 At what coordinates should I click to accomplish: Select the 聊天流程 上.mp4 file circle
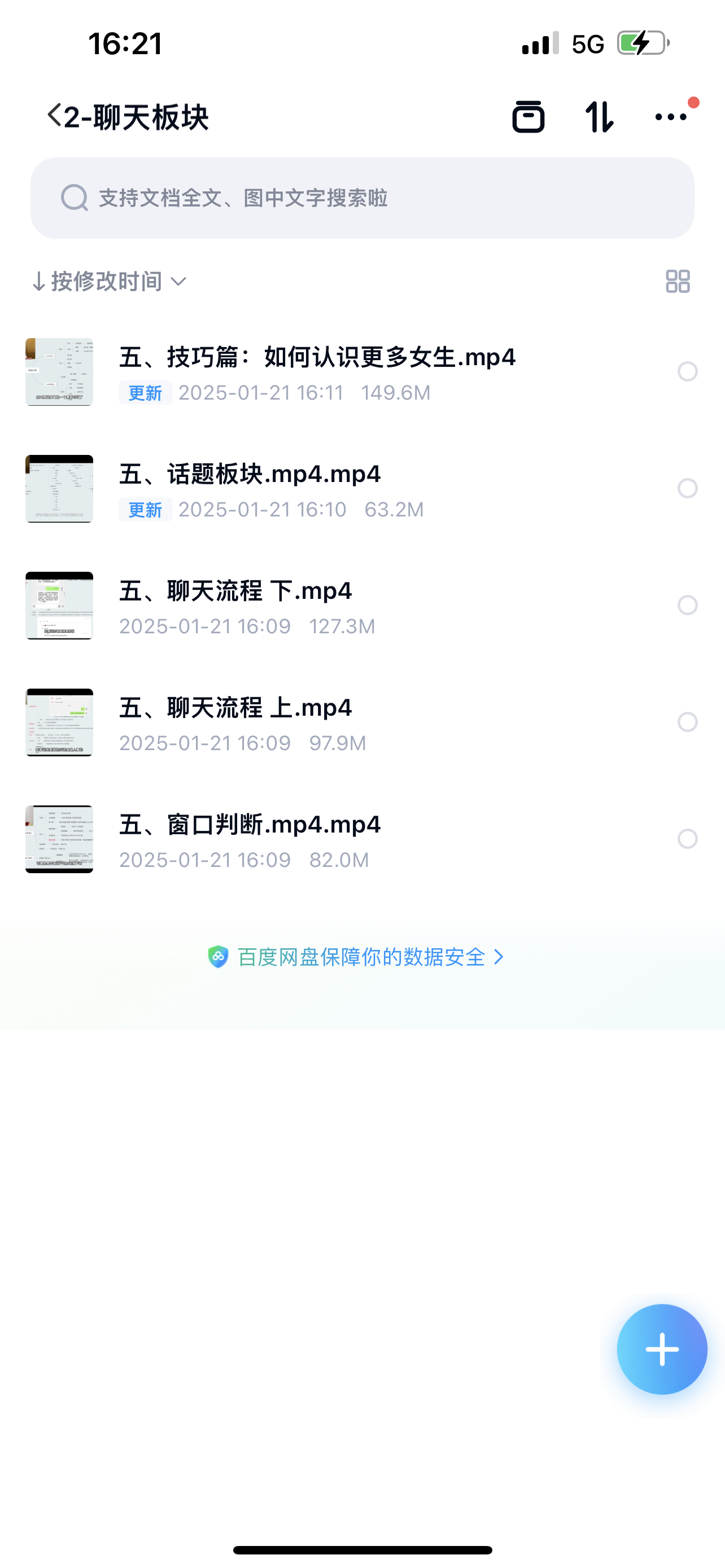(687, 722)
